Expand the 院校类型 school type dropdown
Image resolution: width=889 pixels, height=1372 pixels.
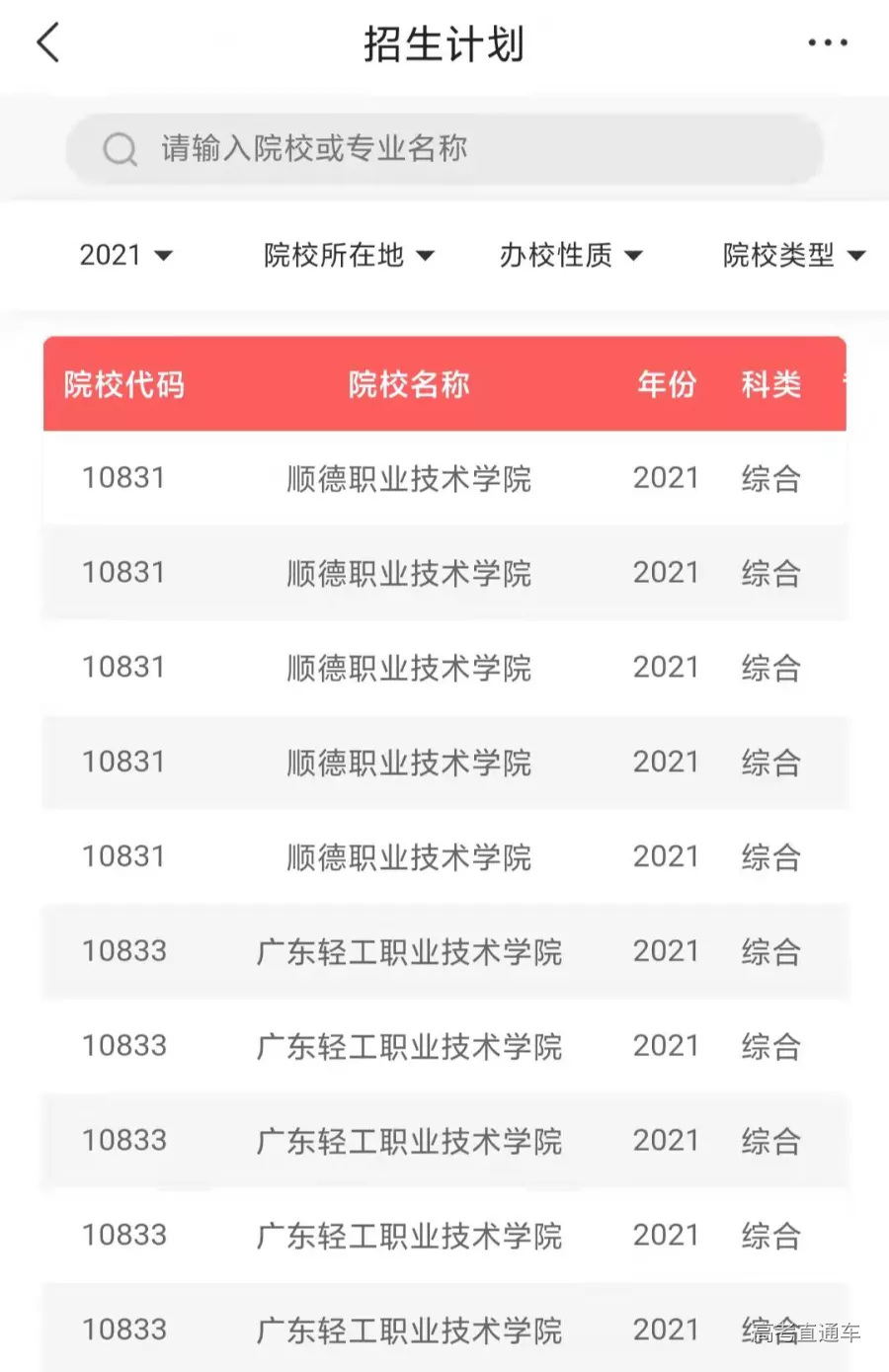click(x=791, y=256)
